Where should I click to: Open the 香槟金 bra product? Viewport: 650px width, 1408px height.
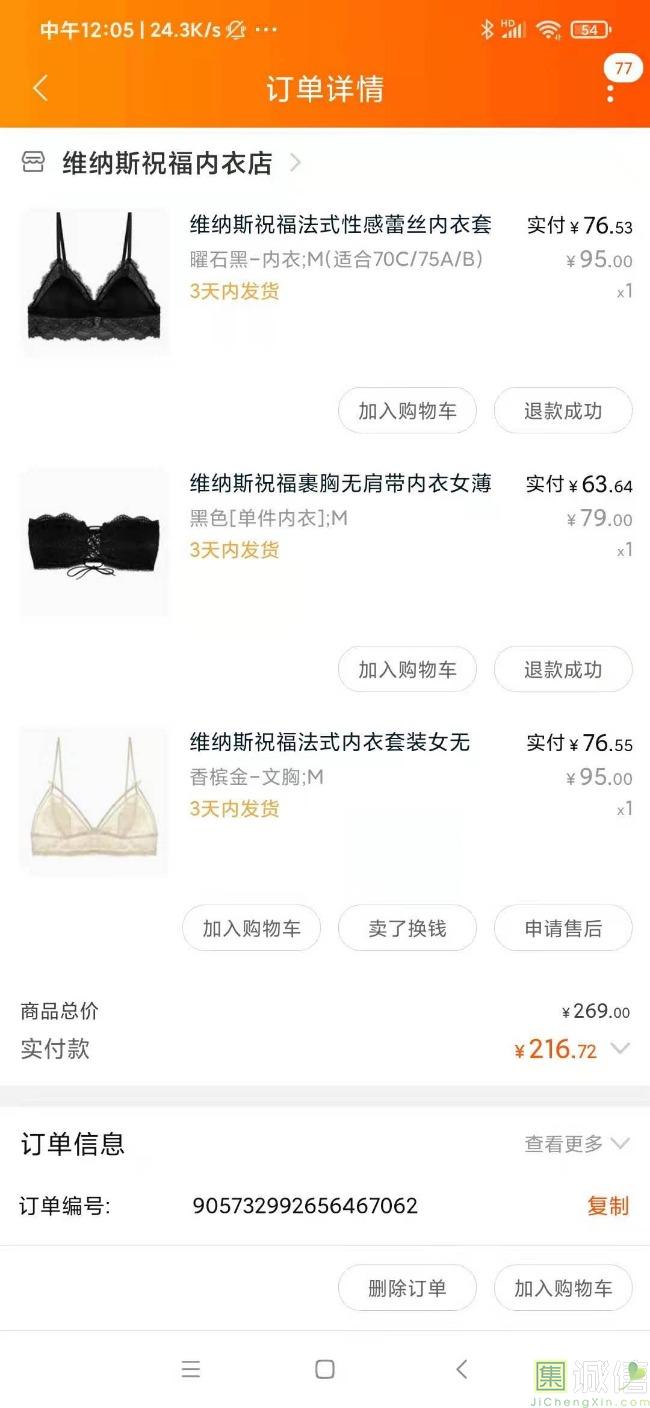pyautogui.click(x=95, y=800)
